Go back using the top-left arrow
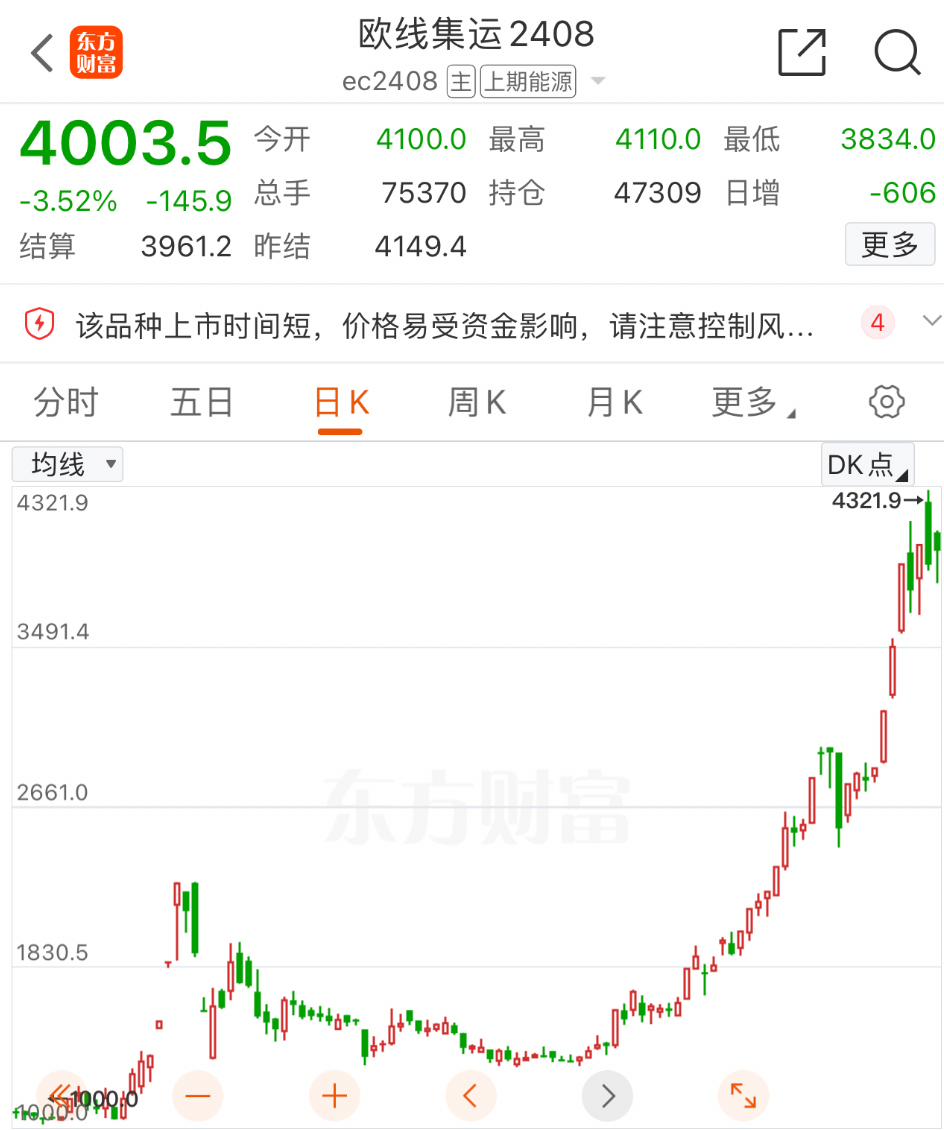Viewport: 944px width, 1130px height. point(42,52)
